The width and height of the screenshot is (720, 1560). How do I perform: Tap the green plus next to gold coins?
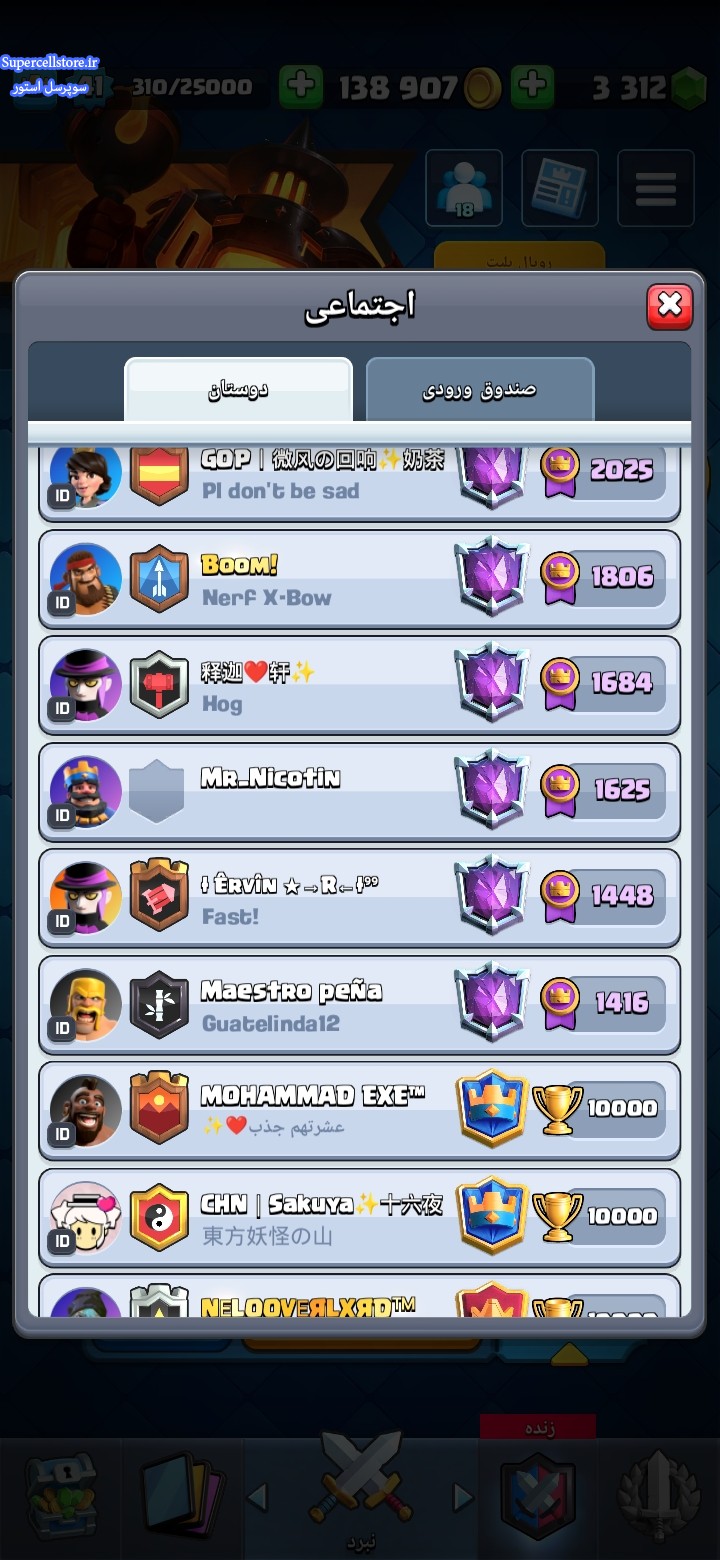301,88
